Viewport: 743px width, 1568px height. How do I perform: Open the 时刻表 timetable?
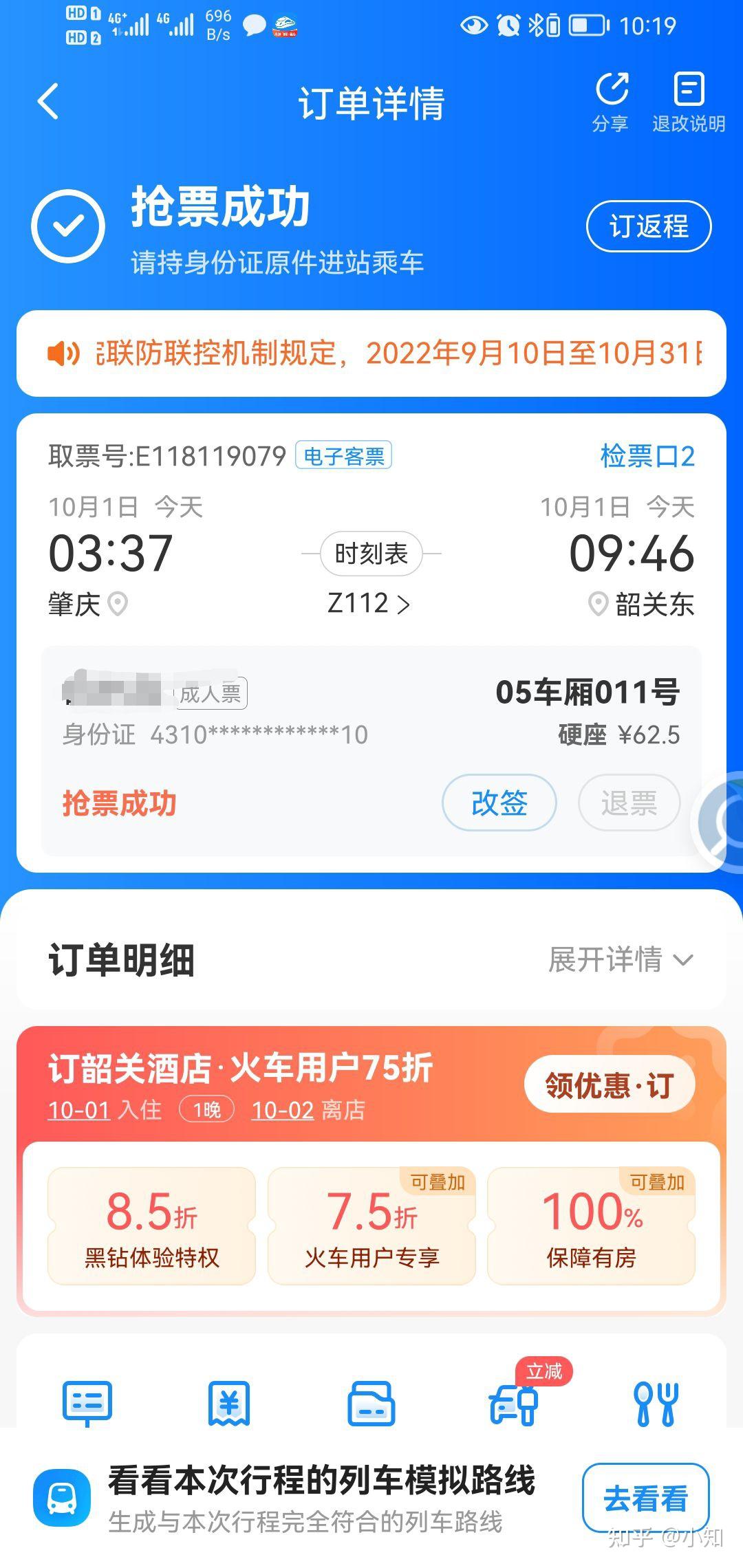pos(372,553)
